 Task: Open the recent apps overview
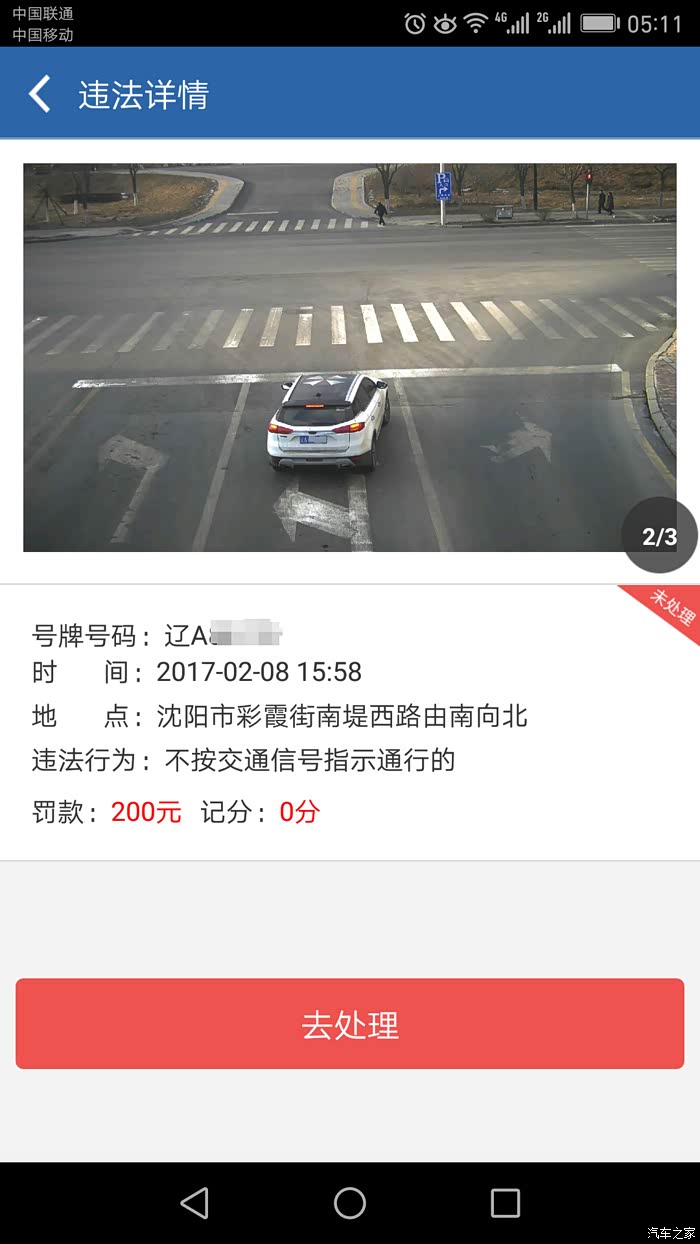point(505,1203)
